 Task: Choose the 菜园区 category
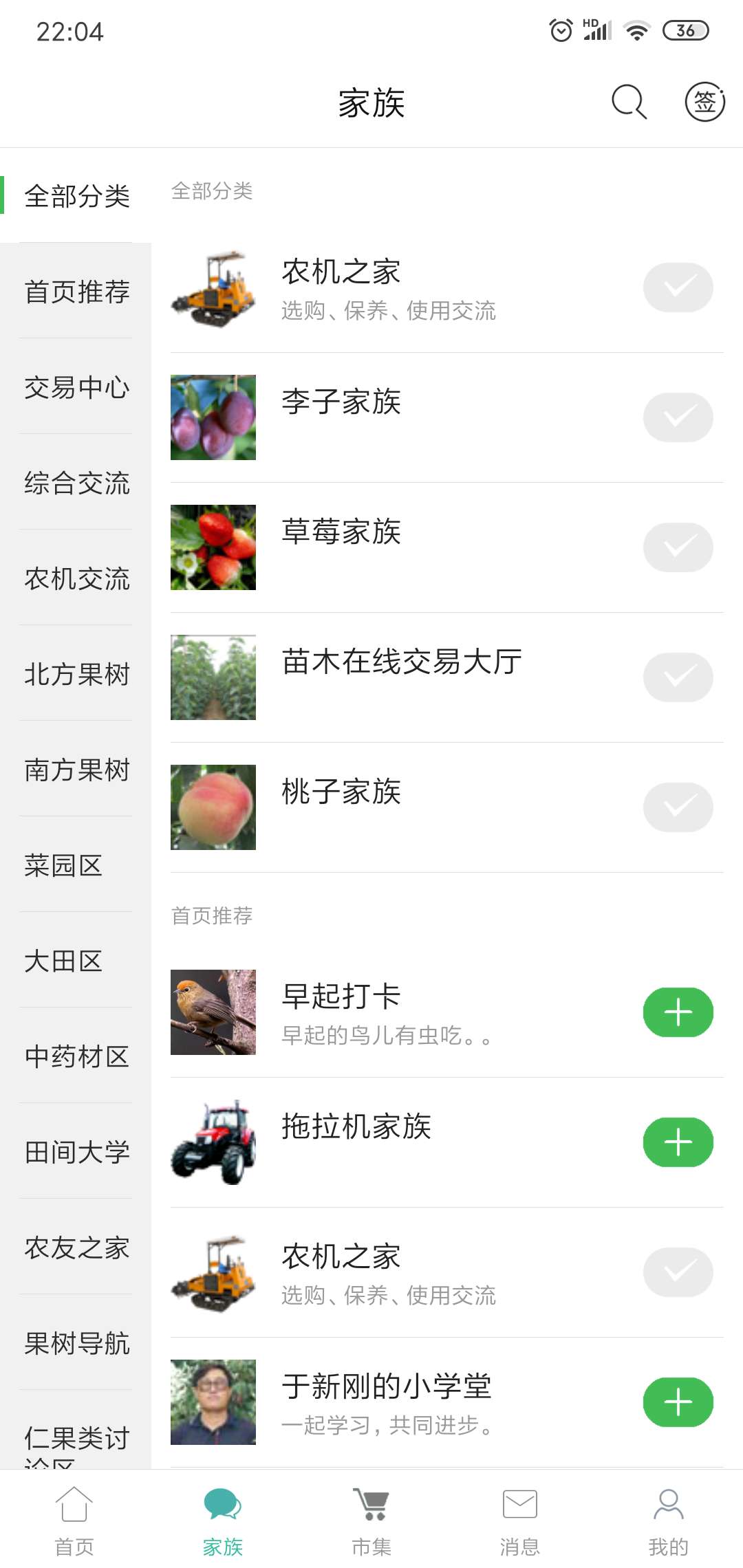(63, 865)
